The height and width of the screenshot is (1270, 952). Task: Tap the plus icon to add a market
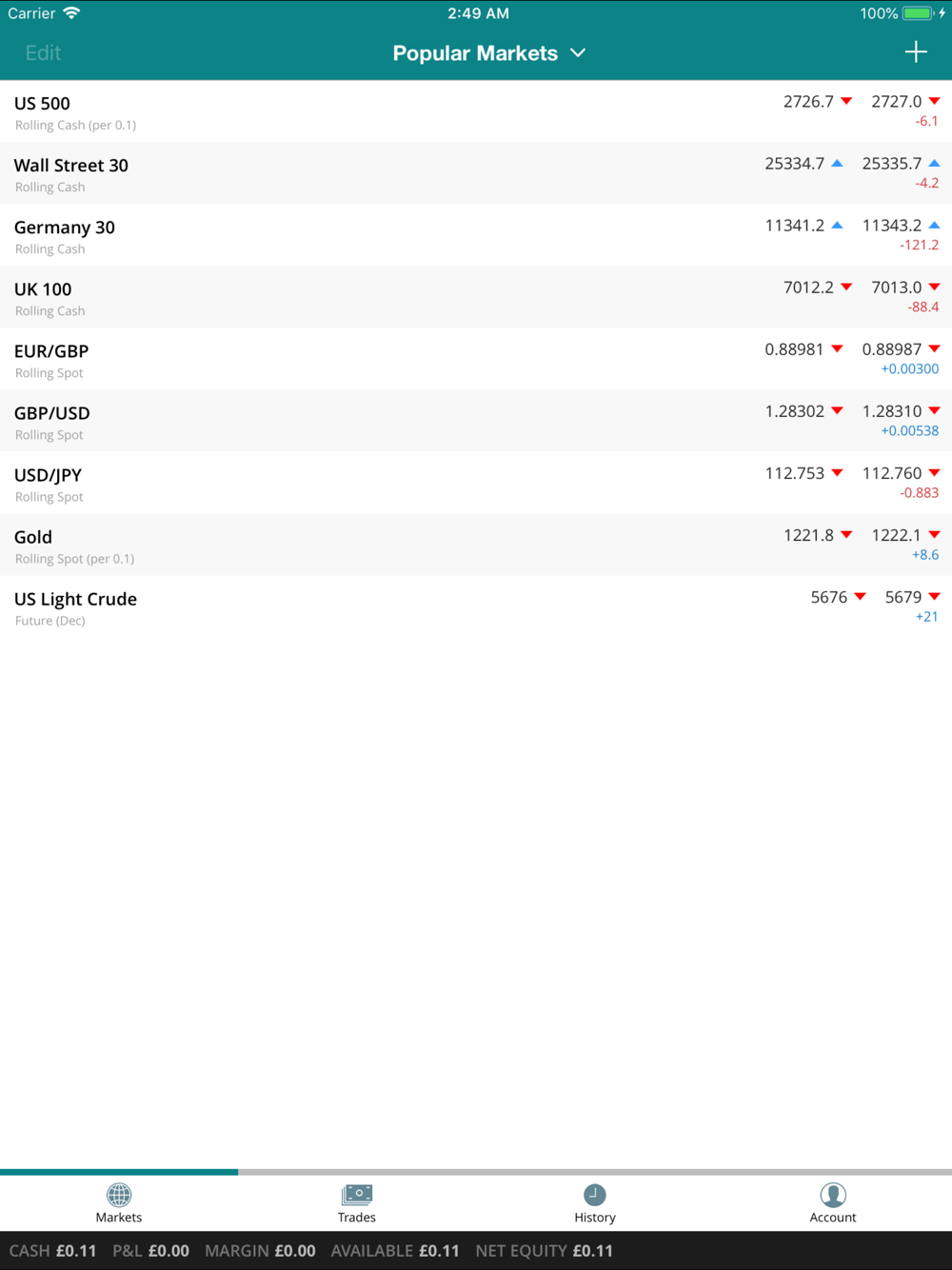(x=916, y=52)
